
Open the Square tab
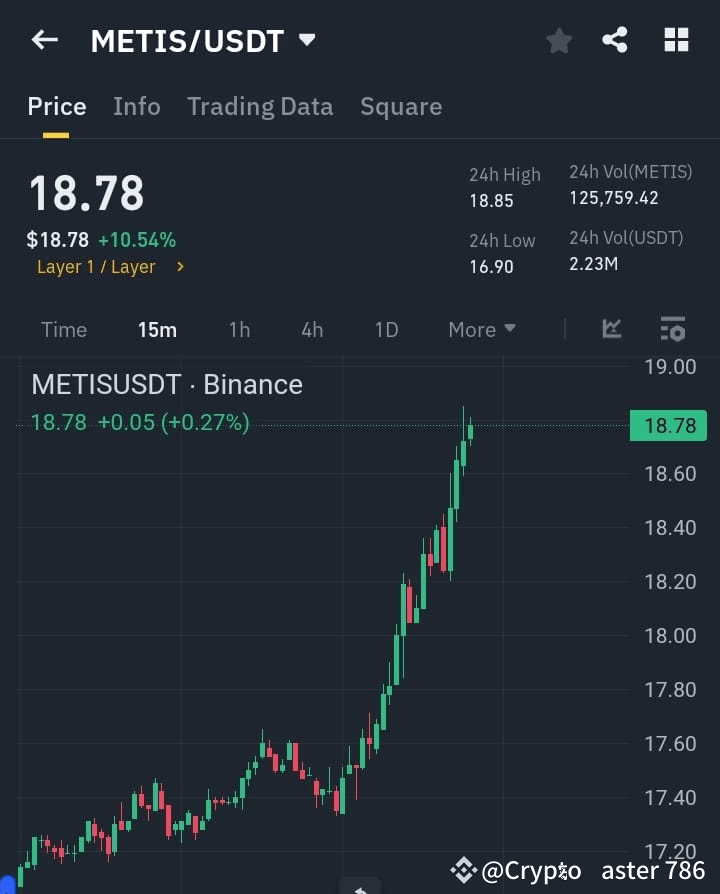click(x=401, y=106)
